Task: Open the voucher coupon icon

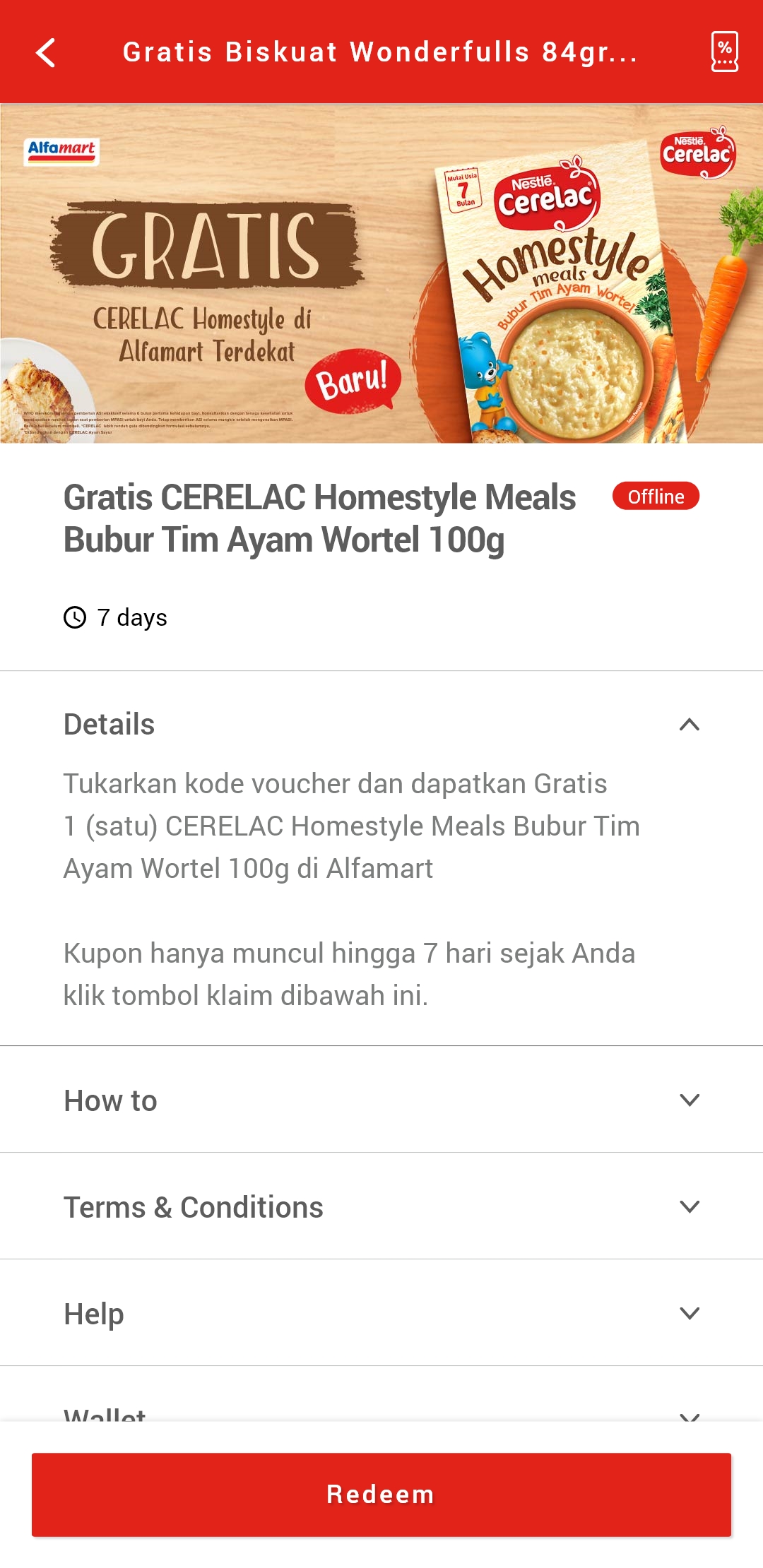Action: click(724, 52)
